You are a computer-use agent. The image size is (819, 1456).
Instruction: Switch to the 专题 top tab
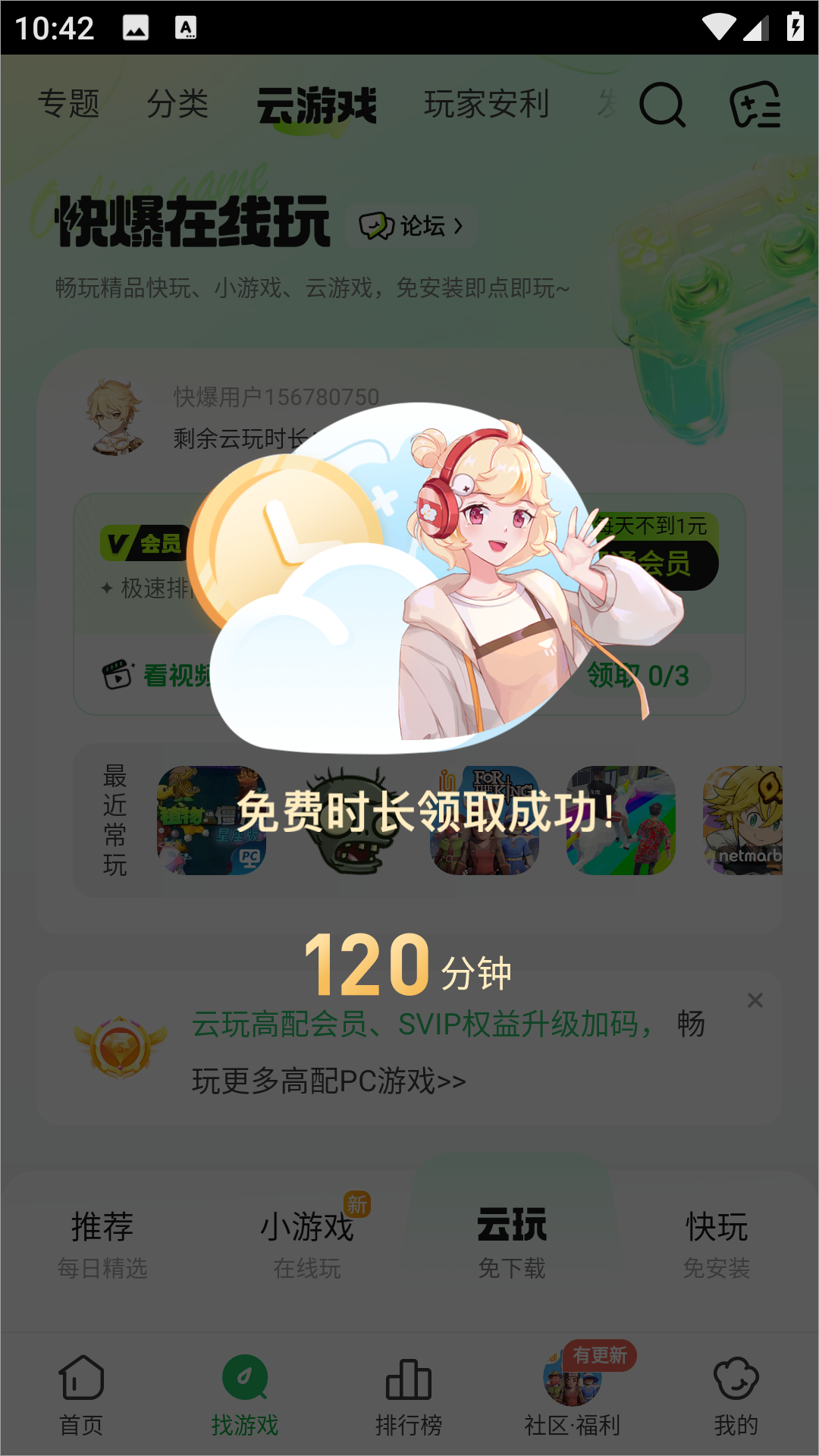68,104
